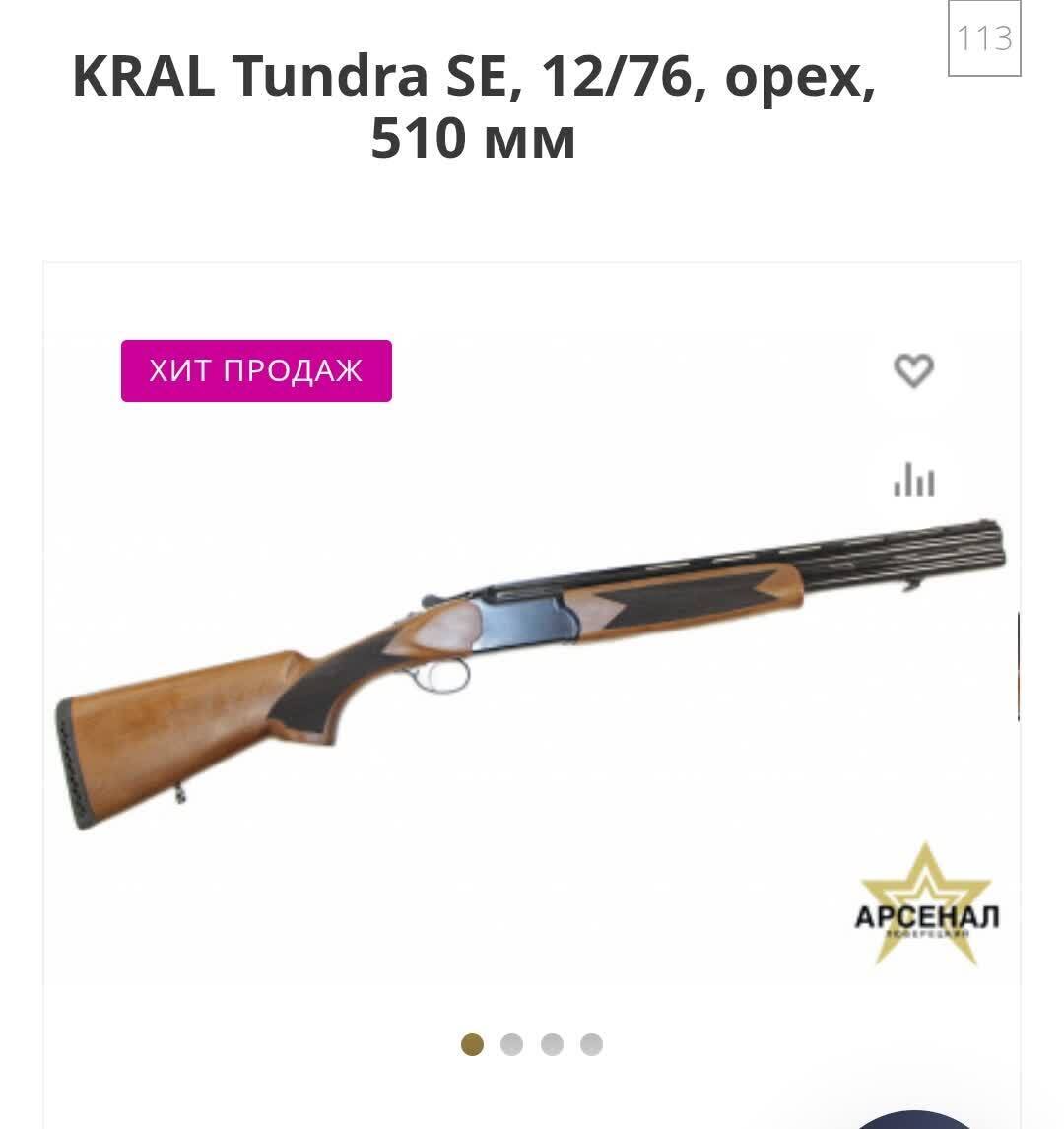Select the fourth gallery dot
The image size is (1064, 1129).
coord(591,1044)
